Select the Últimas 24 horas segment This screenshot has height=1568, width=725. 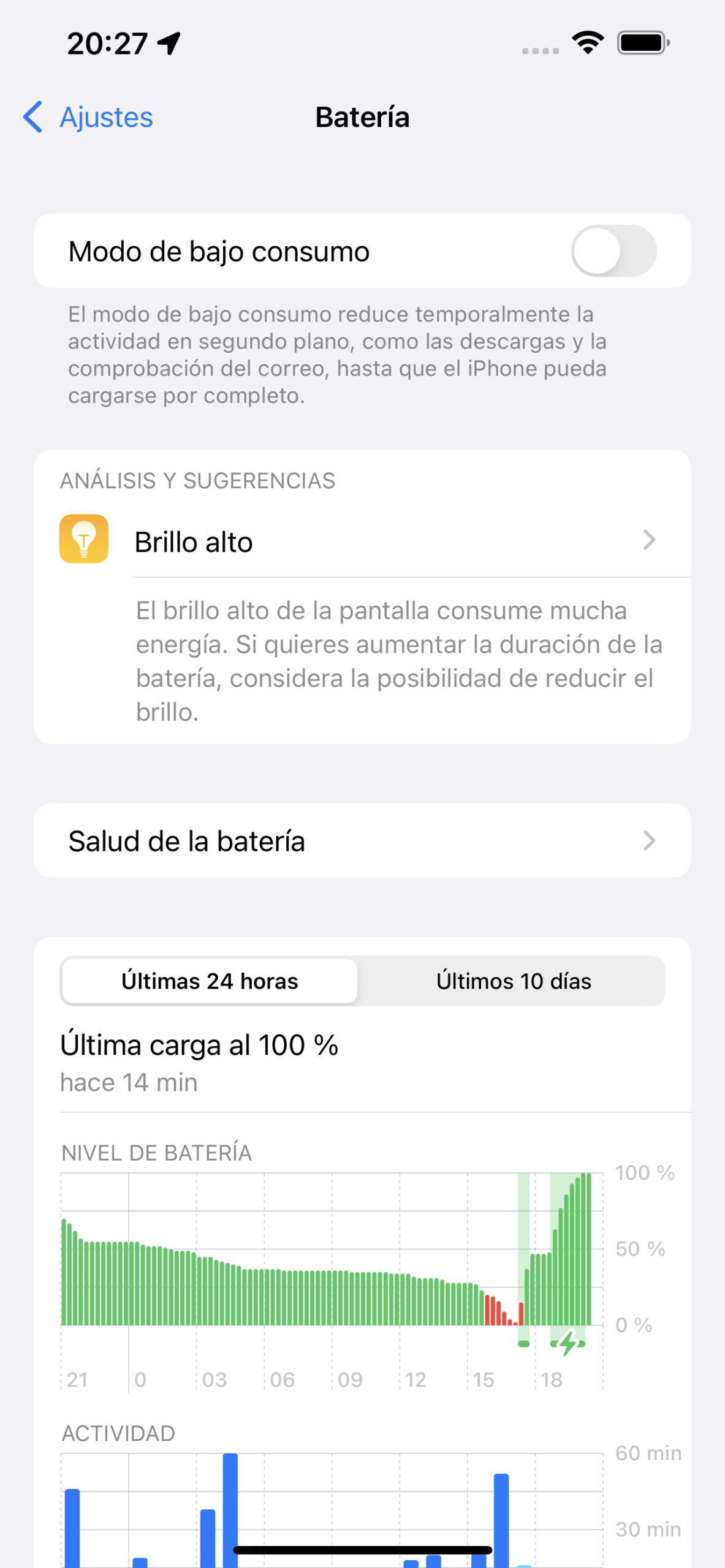coord(210,981)
